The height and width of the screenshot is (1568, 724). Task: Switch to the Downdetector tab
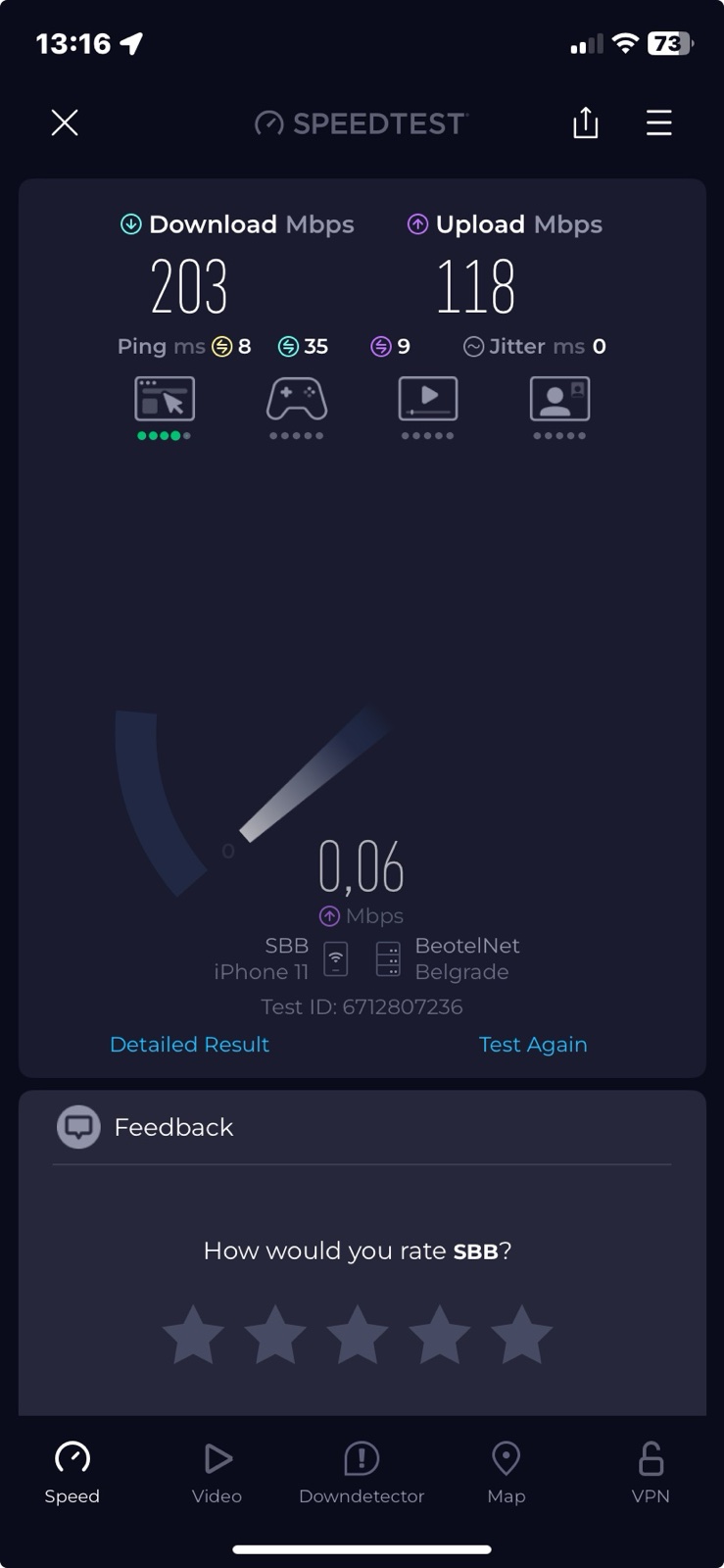(x=362, y=1472)
